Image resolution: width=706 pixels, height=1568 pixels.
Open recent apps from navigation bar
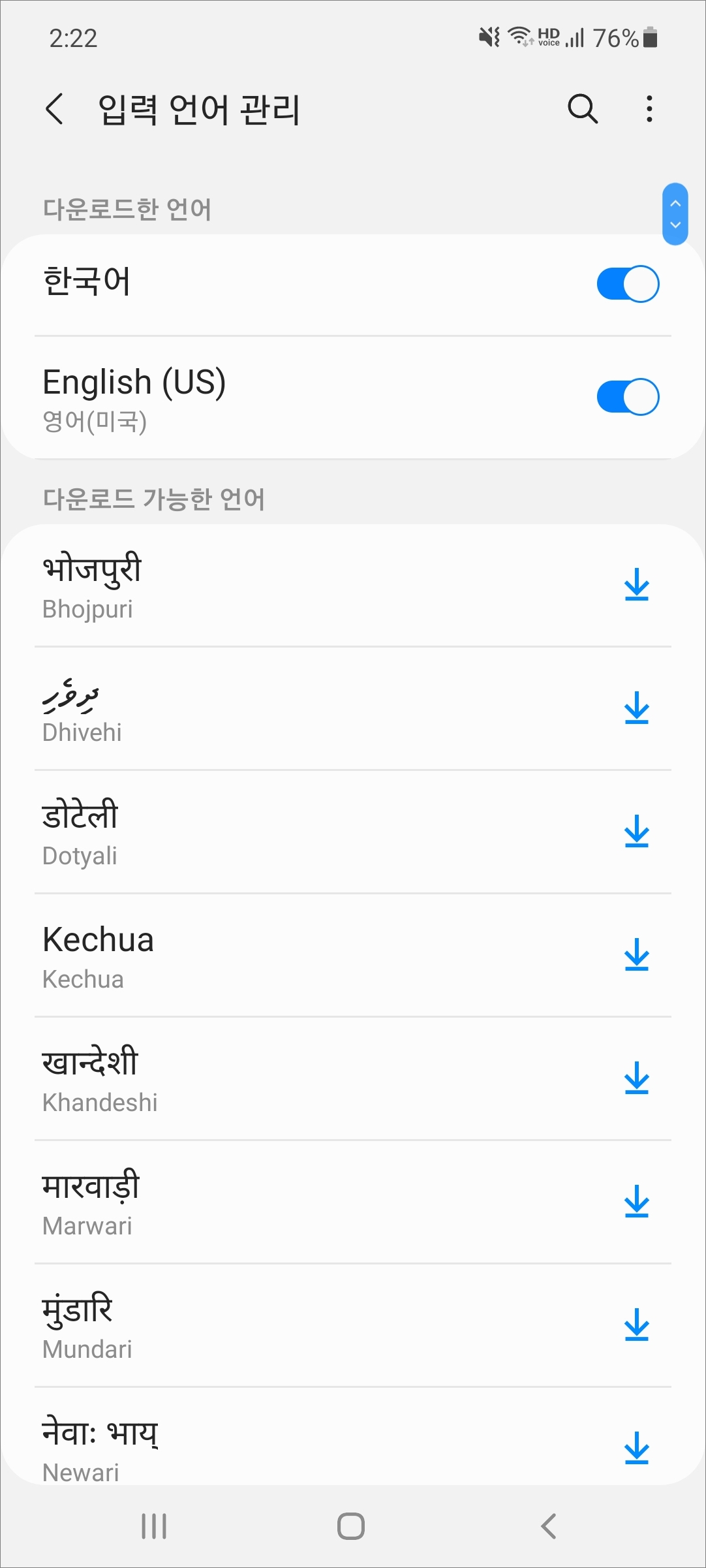[154, 1526]
